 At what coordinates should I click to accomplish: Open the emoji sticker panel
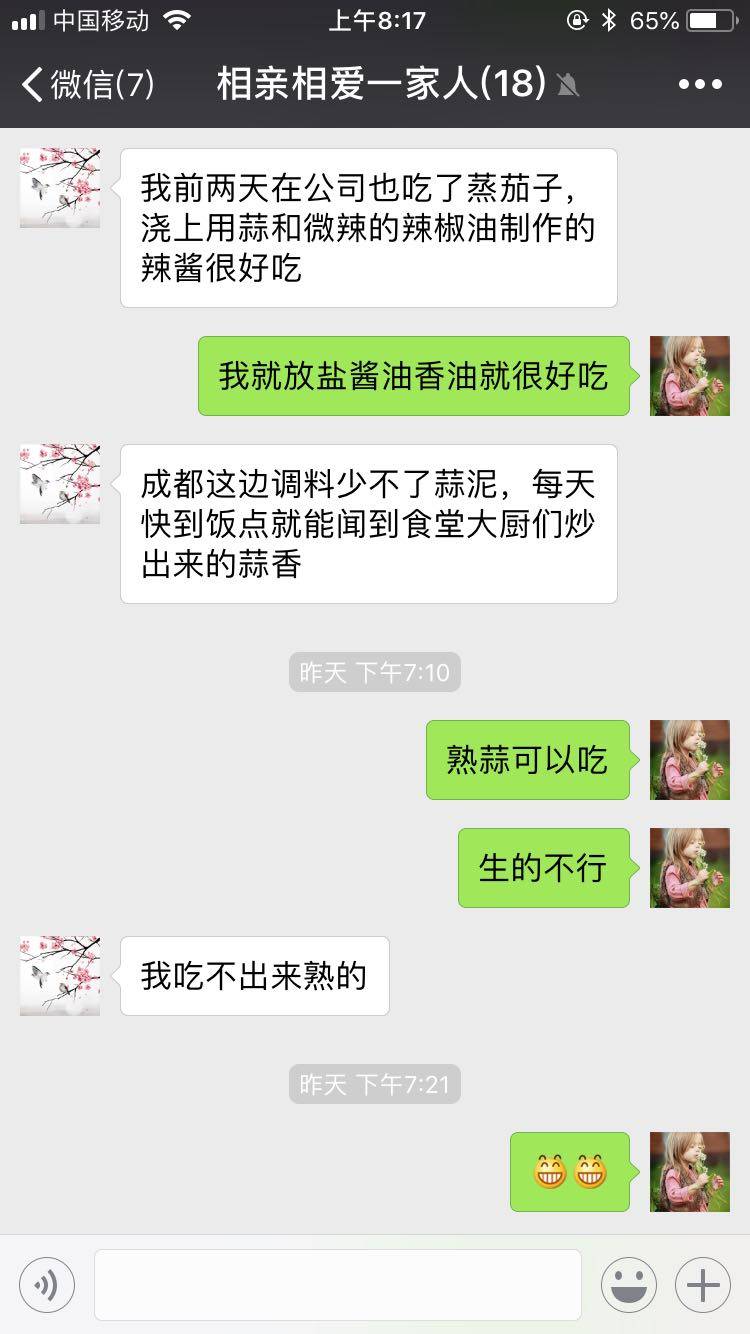pyautogui.click(x=628, y=1285)
